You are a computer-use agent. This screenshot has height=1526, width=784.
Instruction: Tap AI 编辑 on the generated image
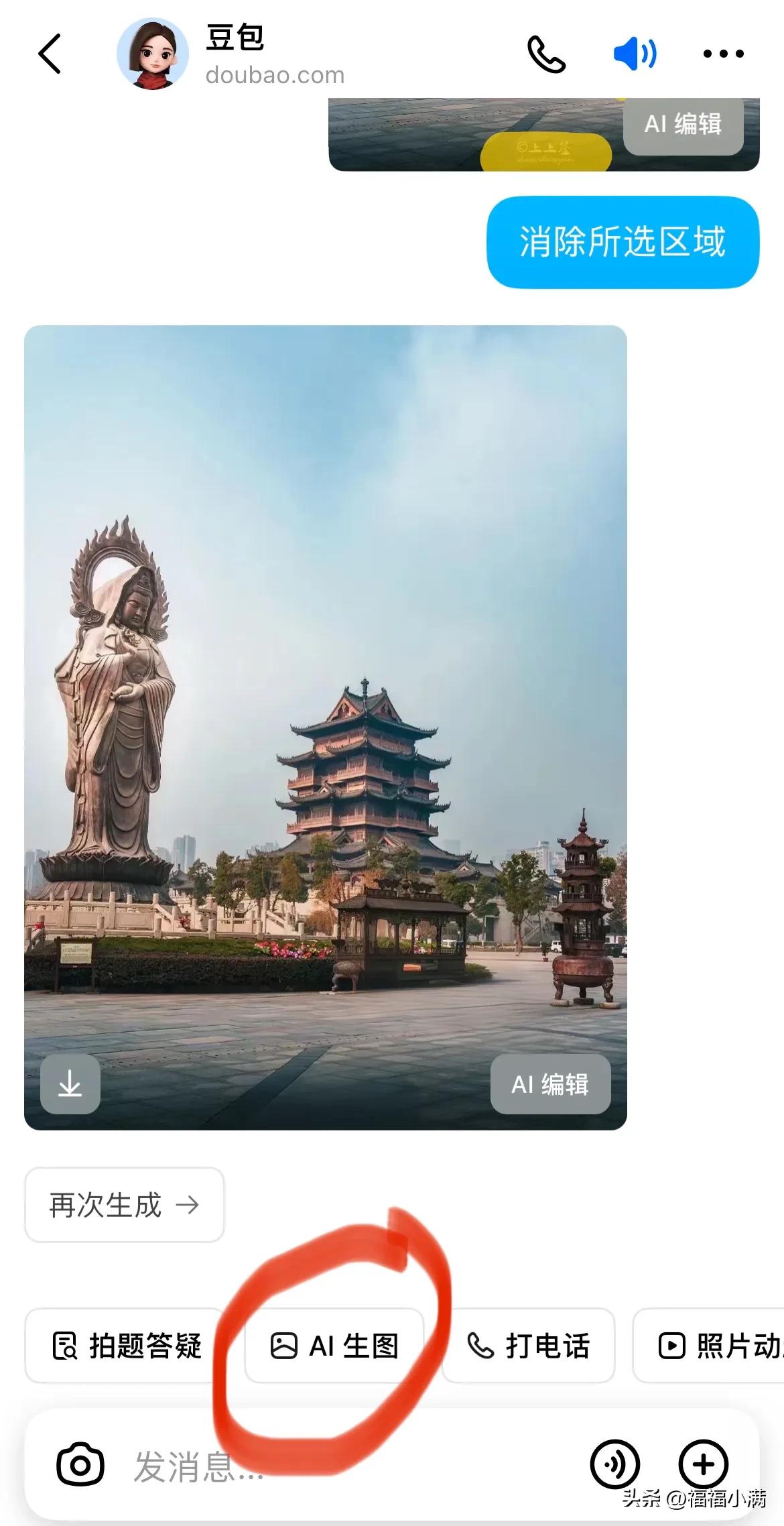click(x=550, y=1084)
